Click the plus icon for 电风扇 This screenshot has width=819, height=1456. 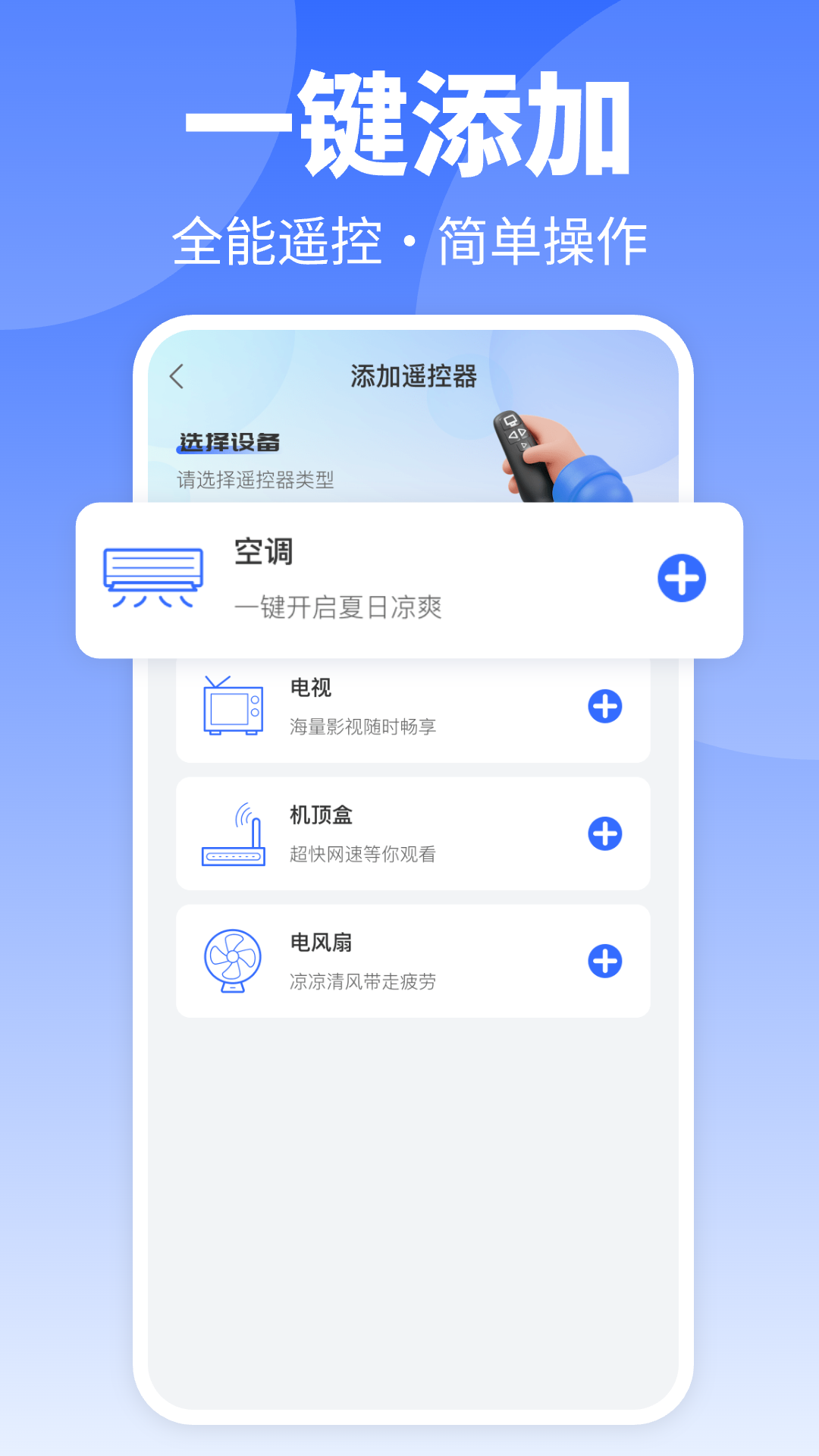[x=603, y=960]
